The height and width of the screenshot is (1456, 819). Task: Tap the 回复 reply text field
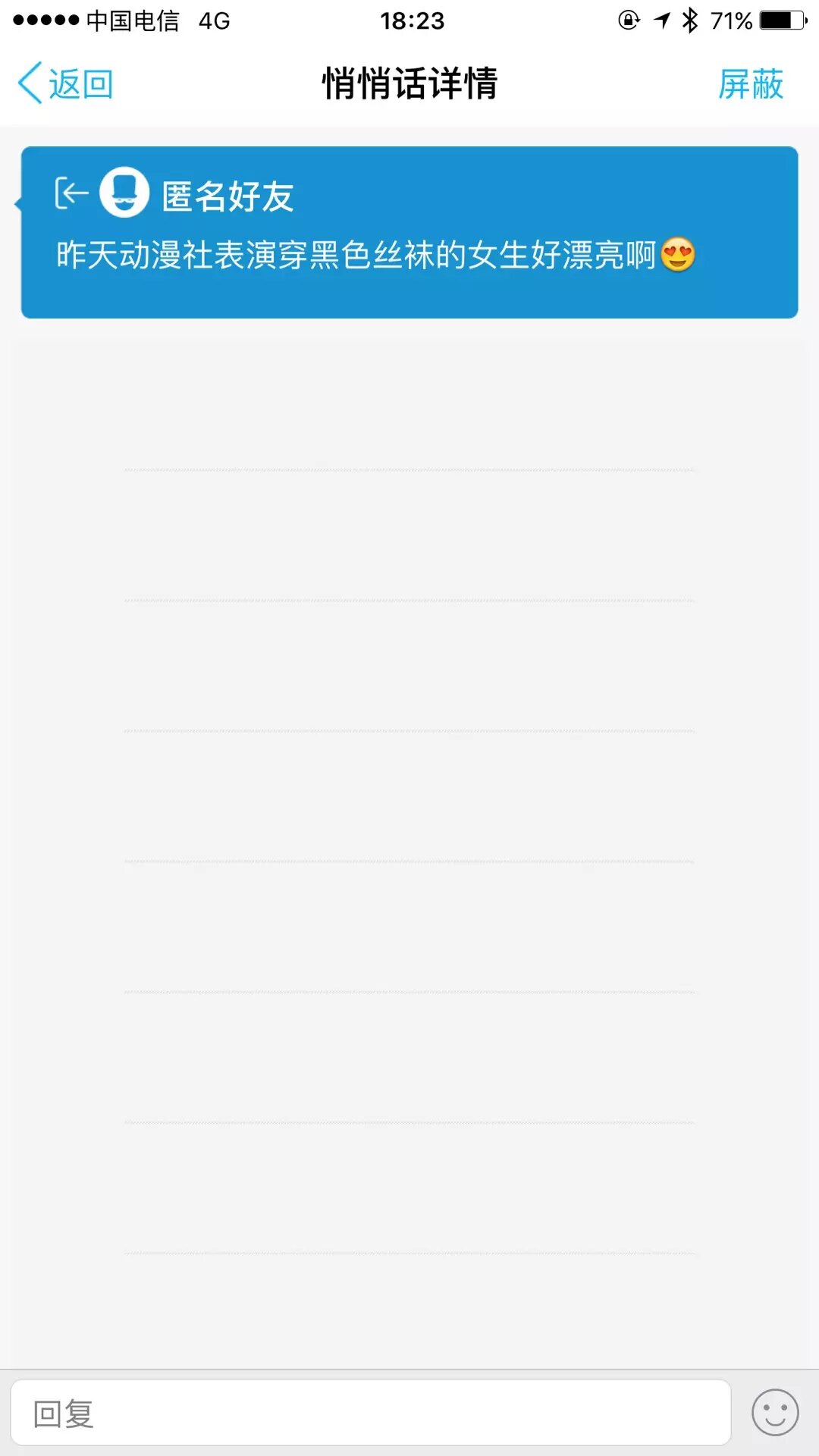click(370, 1414)
